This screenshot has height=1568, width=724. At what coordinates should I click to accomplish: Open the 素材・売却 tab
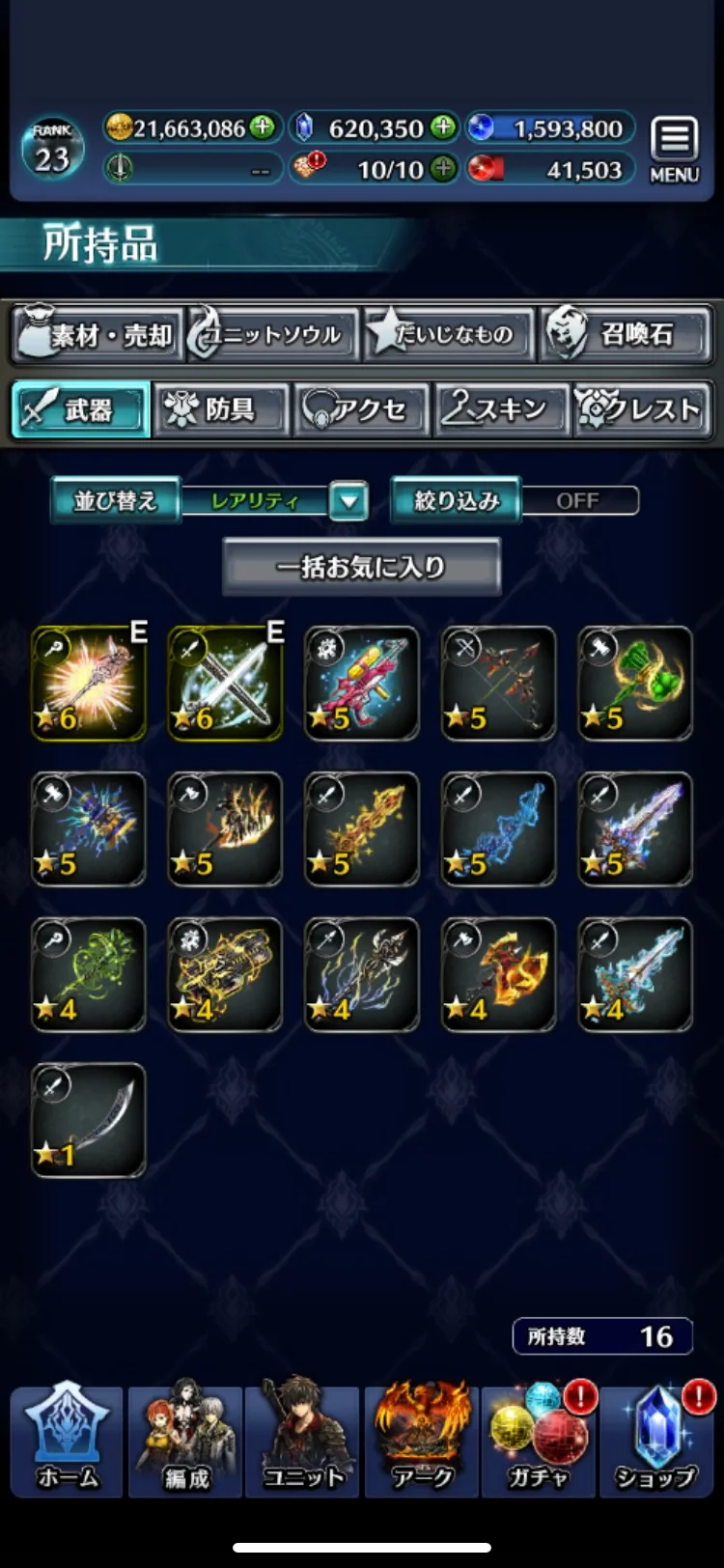(x=96, y=334)
